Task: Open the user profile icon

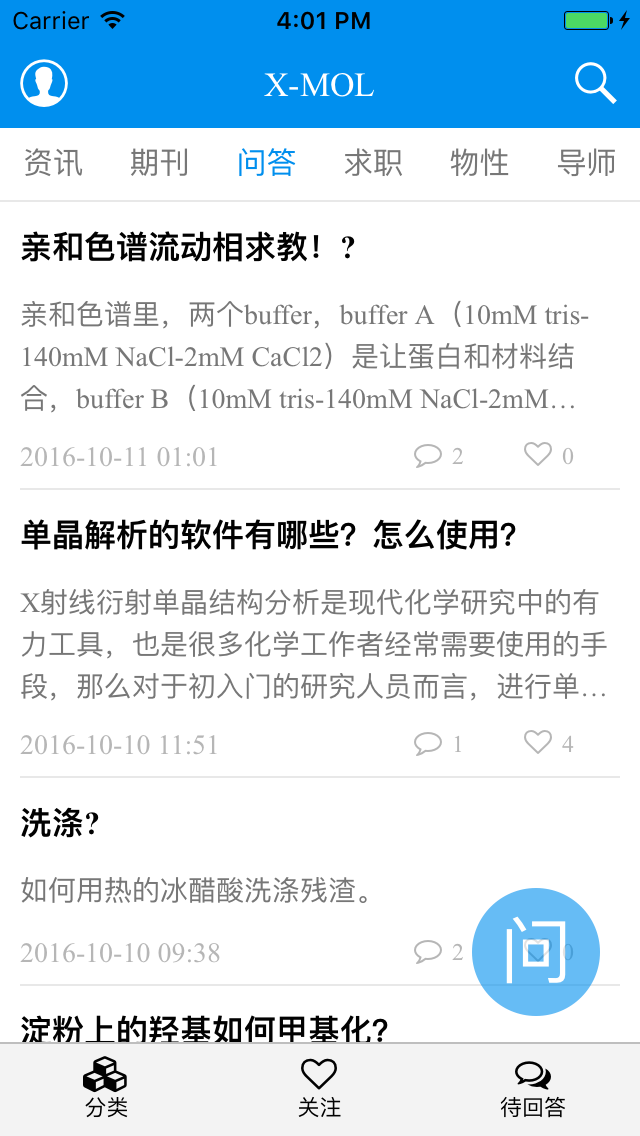Action: point(44,84)
